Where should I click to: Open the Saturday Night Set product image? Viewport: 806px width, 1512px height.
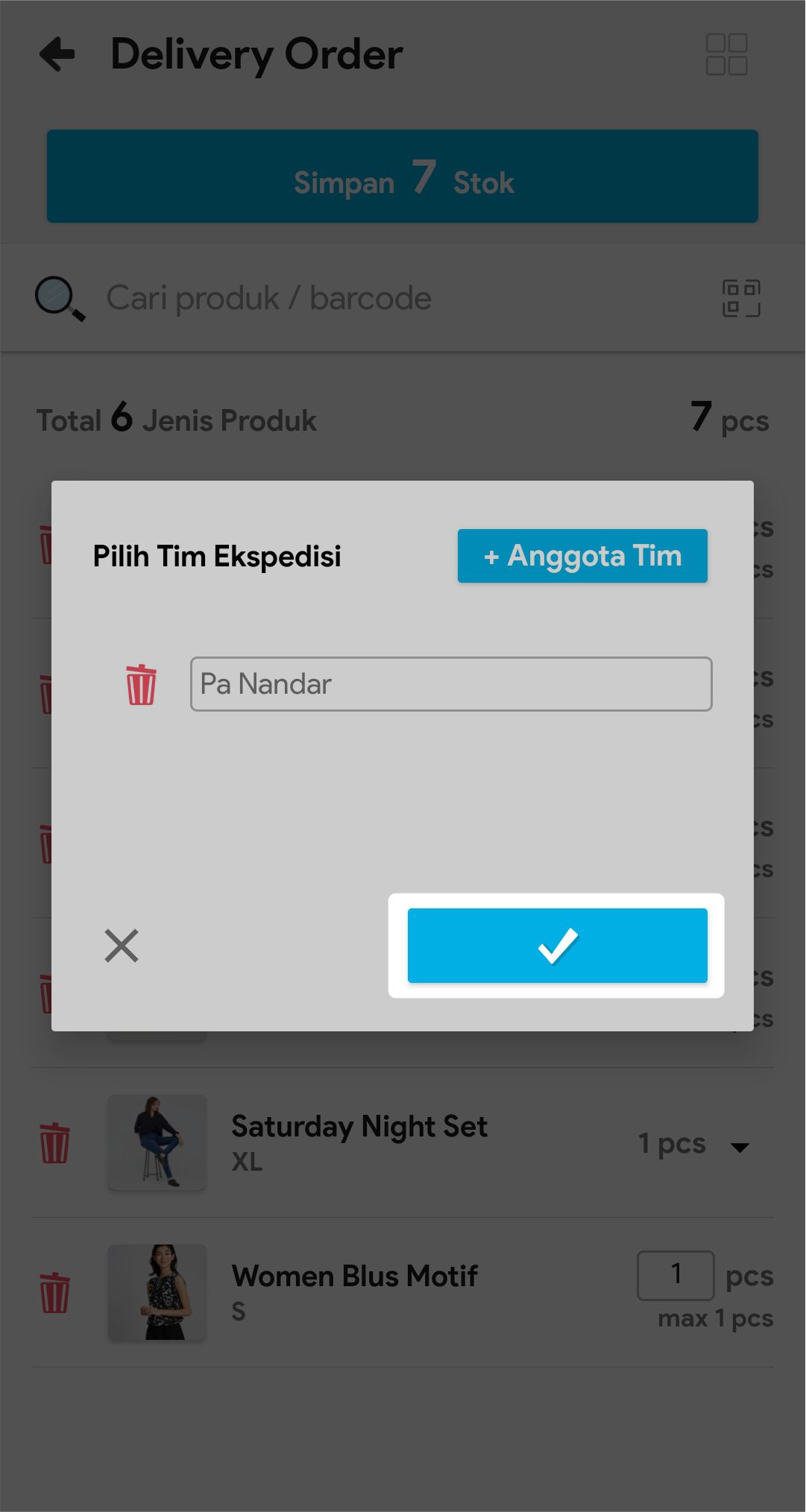click(157, 1142)
